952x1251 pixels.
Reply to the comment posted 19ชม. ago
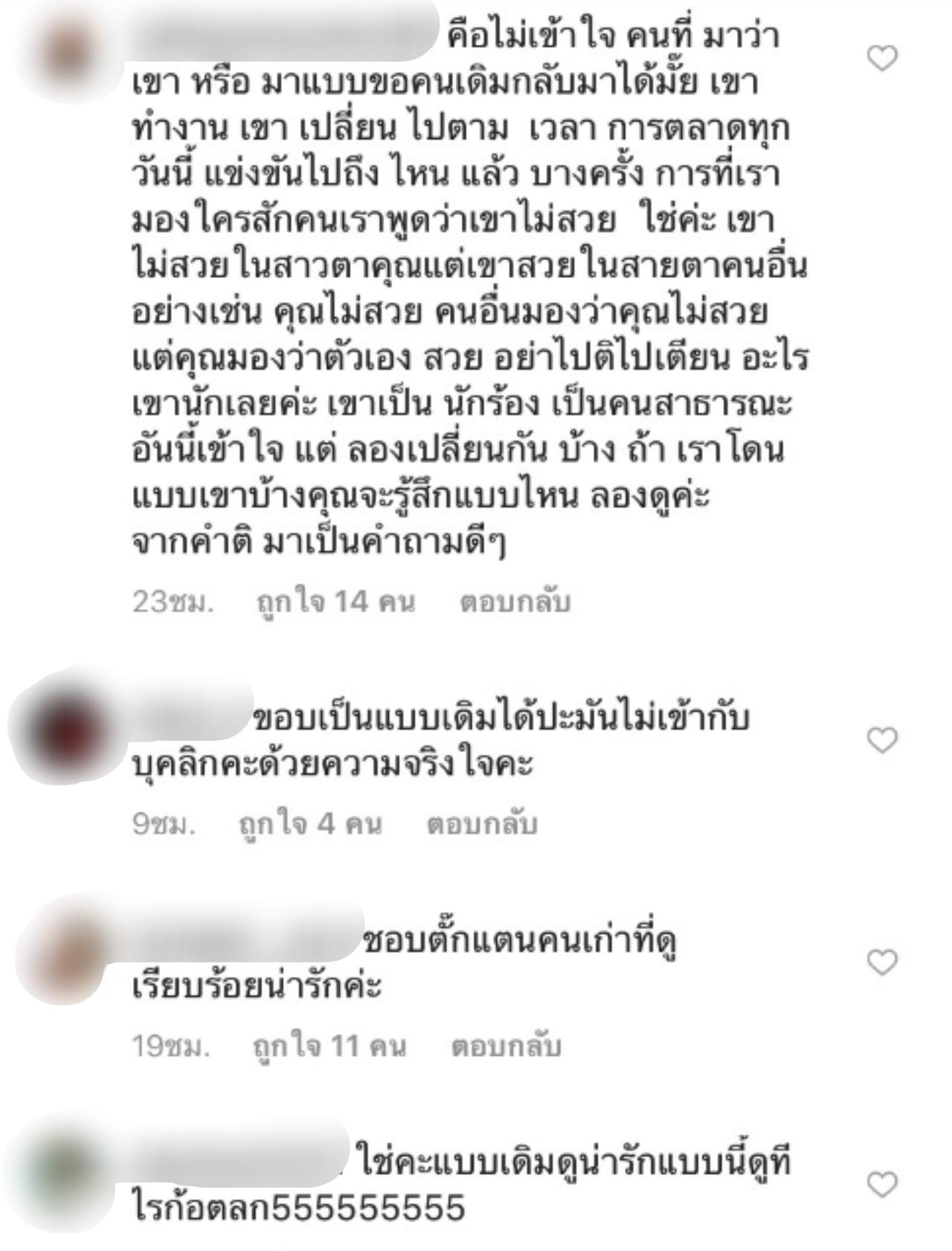[x=506, y=1046]
